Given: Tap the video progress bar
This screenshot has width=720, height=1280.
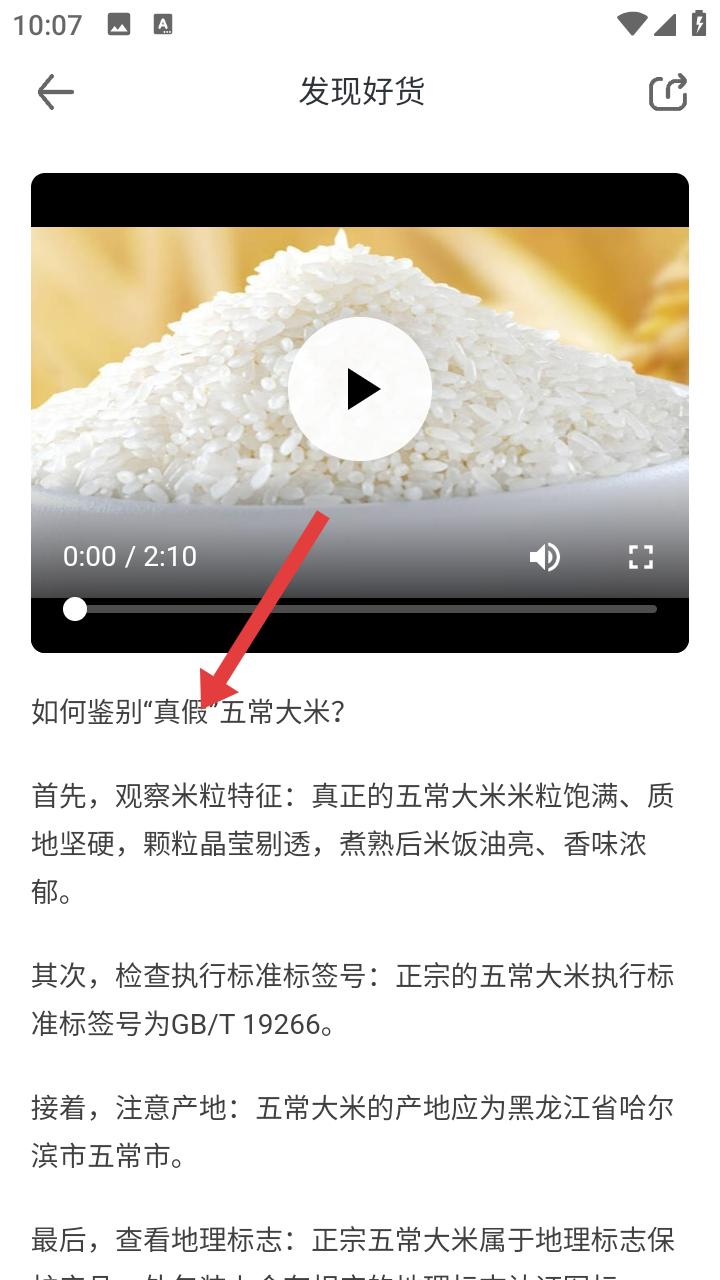Looking at the screenshot, I should point(365,609).
